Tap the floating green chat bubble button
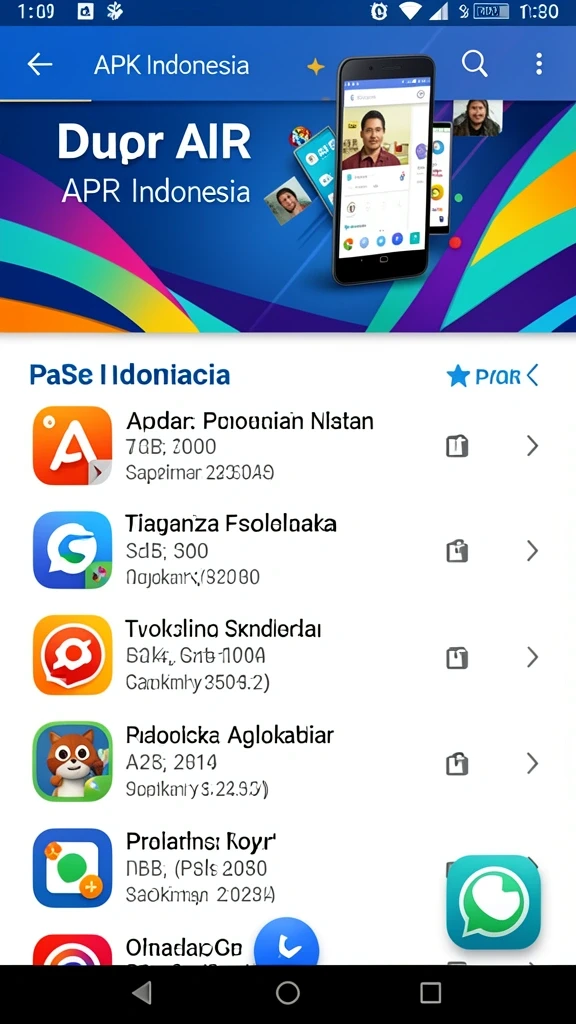This screenshot has width=576, height=1024. tap(494, 902)
